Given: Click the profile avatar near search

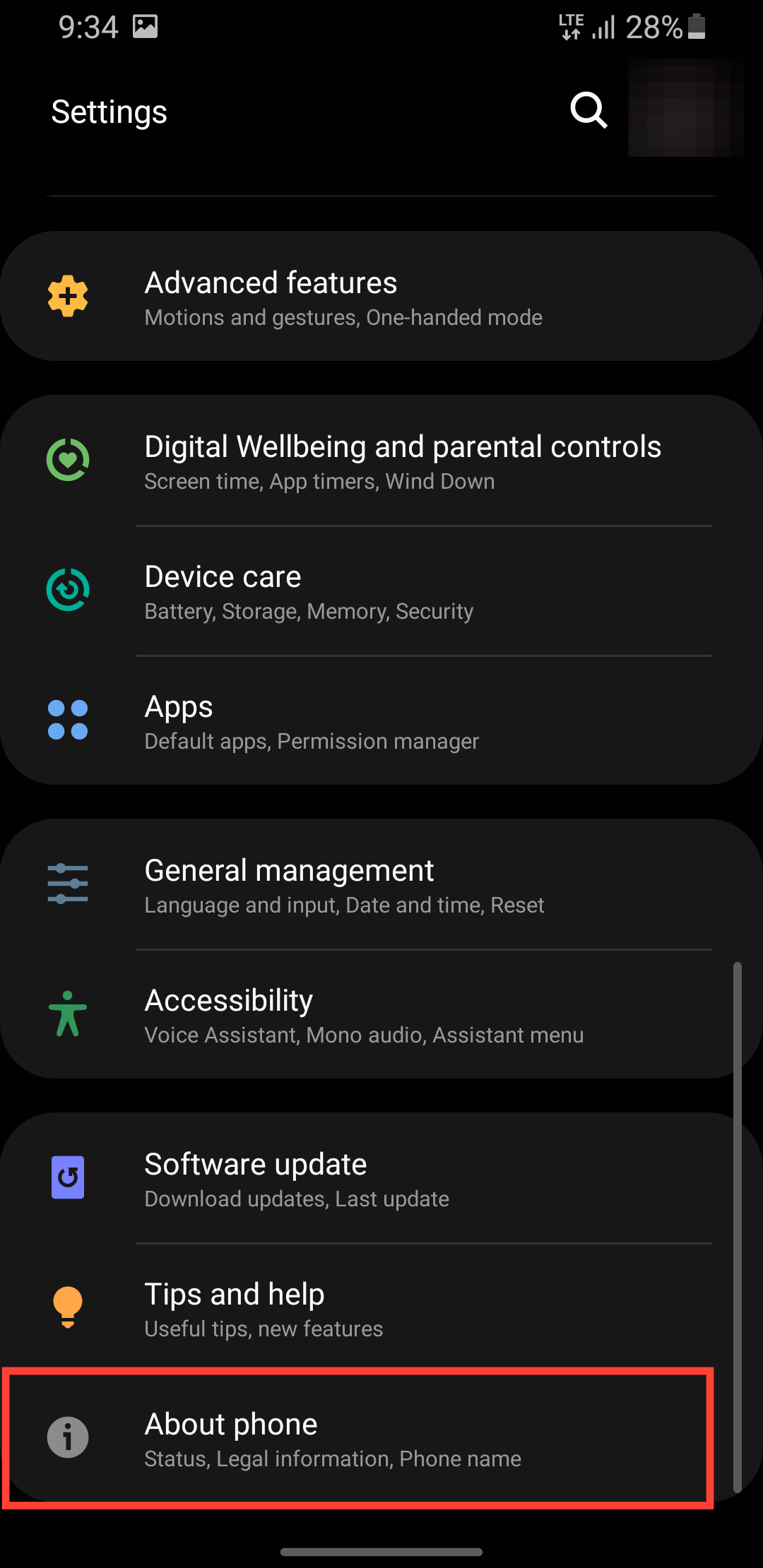Looking at the screenshot, I should pyautogui.click(x=684, y=110).
